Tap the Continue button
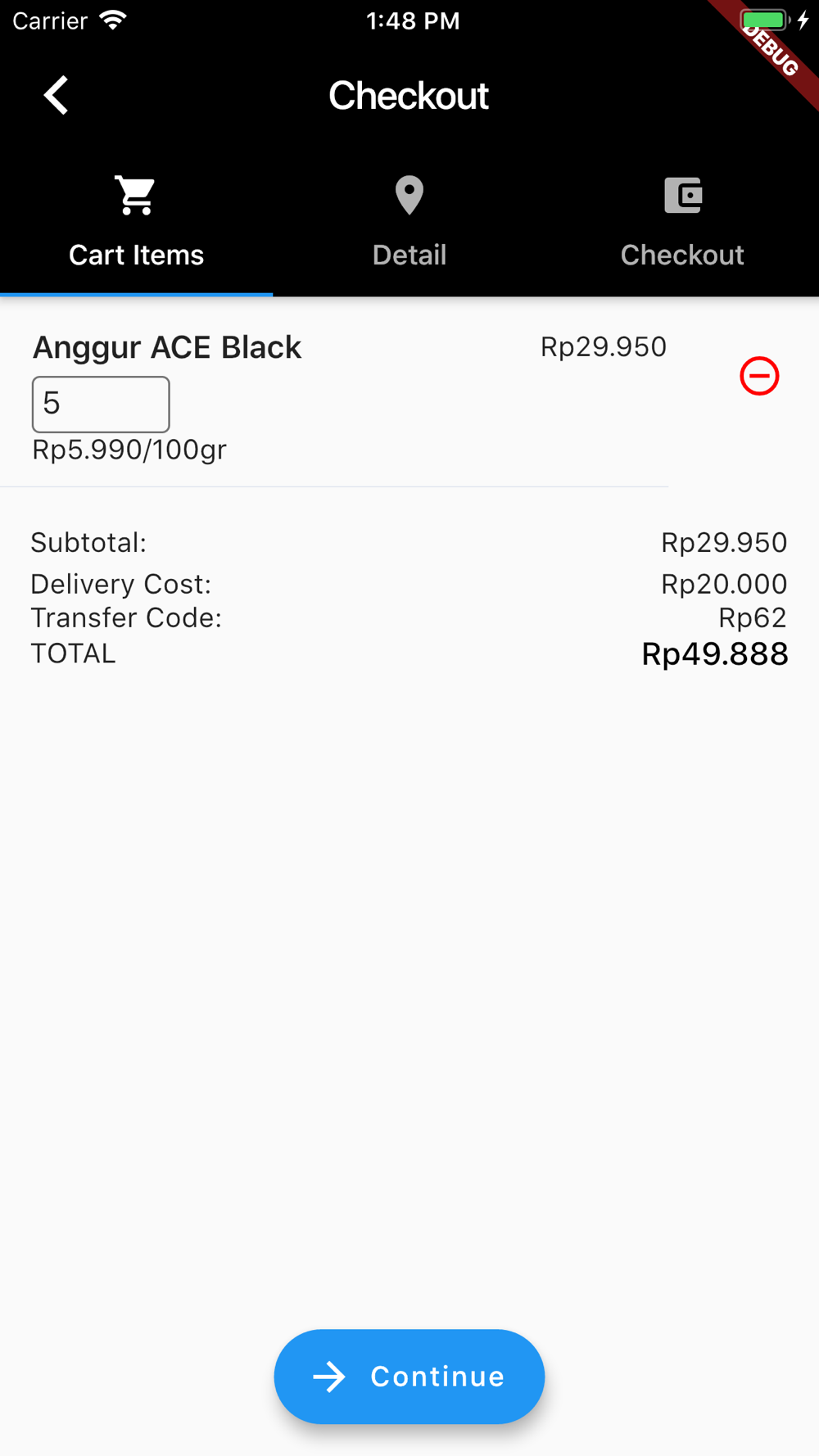Viewport: 819px width, 1456px height. (409, 1377)
